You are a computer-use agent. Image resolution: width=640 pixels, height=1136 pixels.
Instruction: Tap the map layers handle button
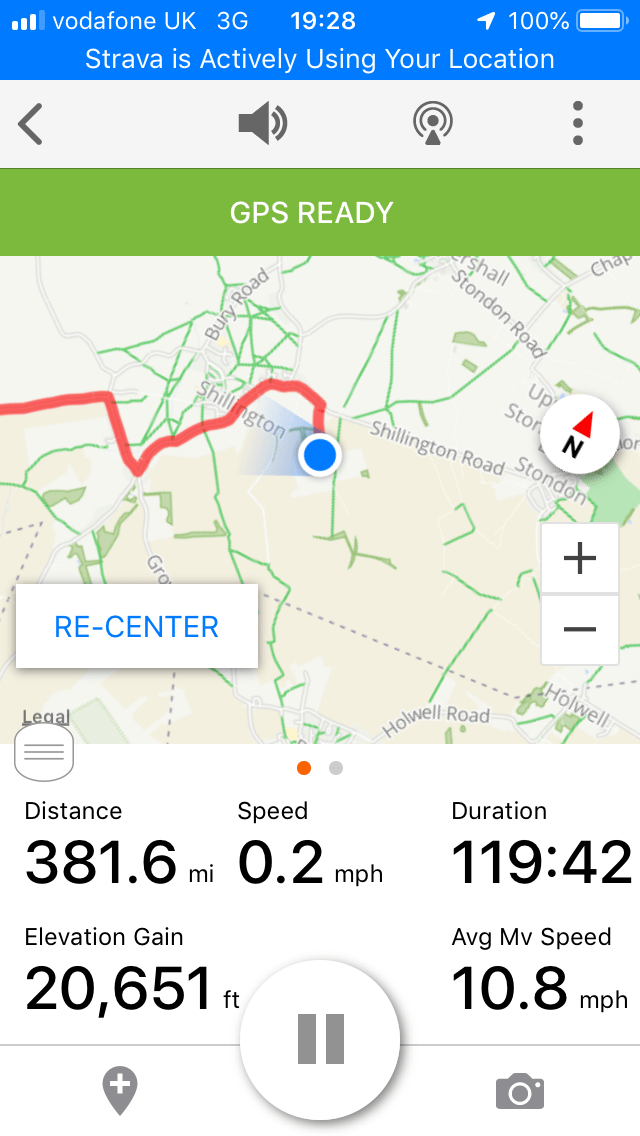(44, 752)
